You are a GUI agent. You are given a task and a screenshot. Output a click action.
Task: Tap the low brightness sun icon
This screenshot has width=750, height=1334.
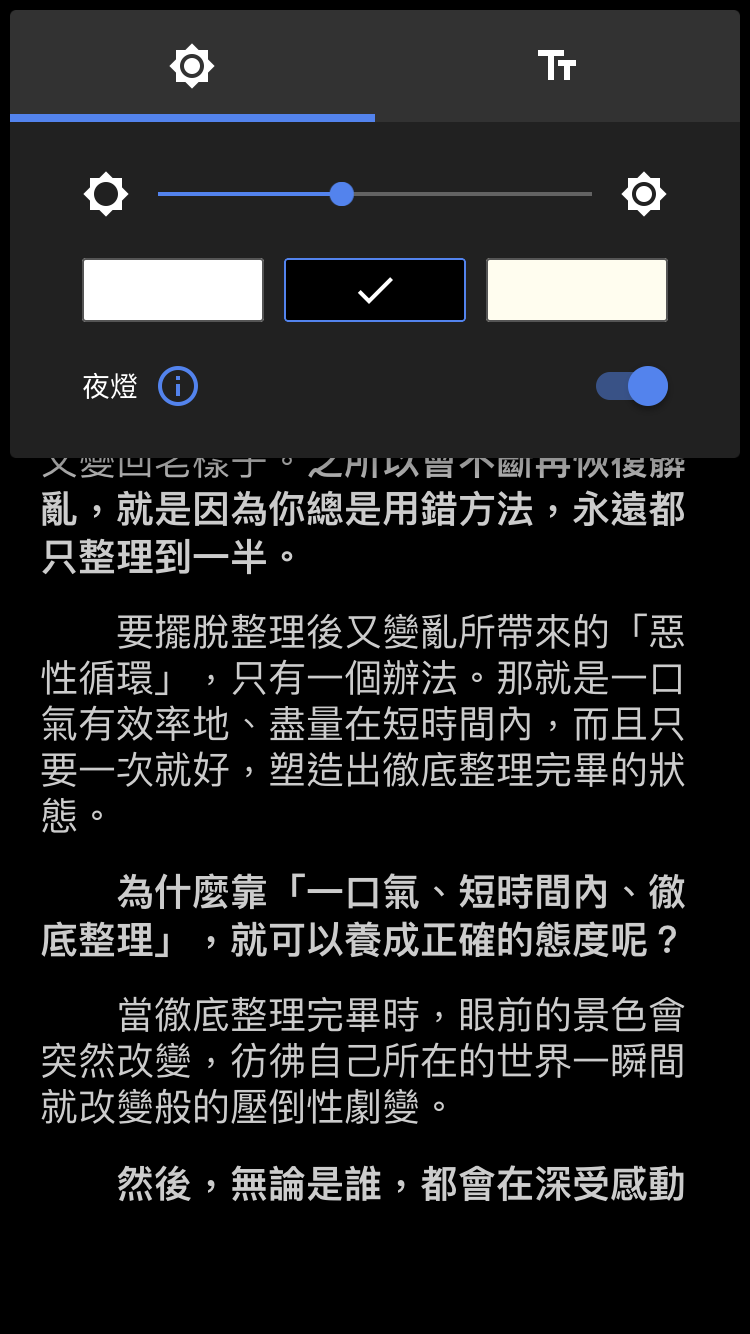click(x=106, y=194)
